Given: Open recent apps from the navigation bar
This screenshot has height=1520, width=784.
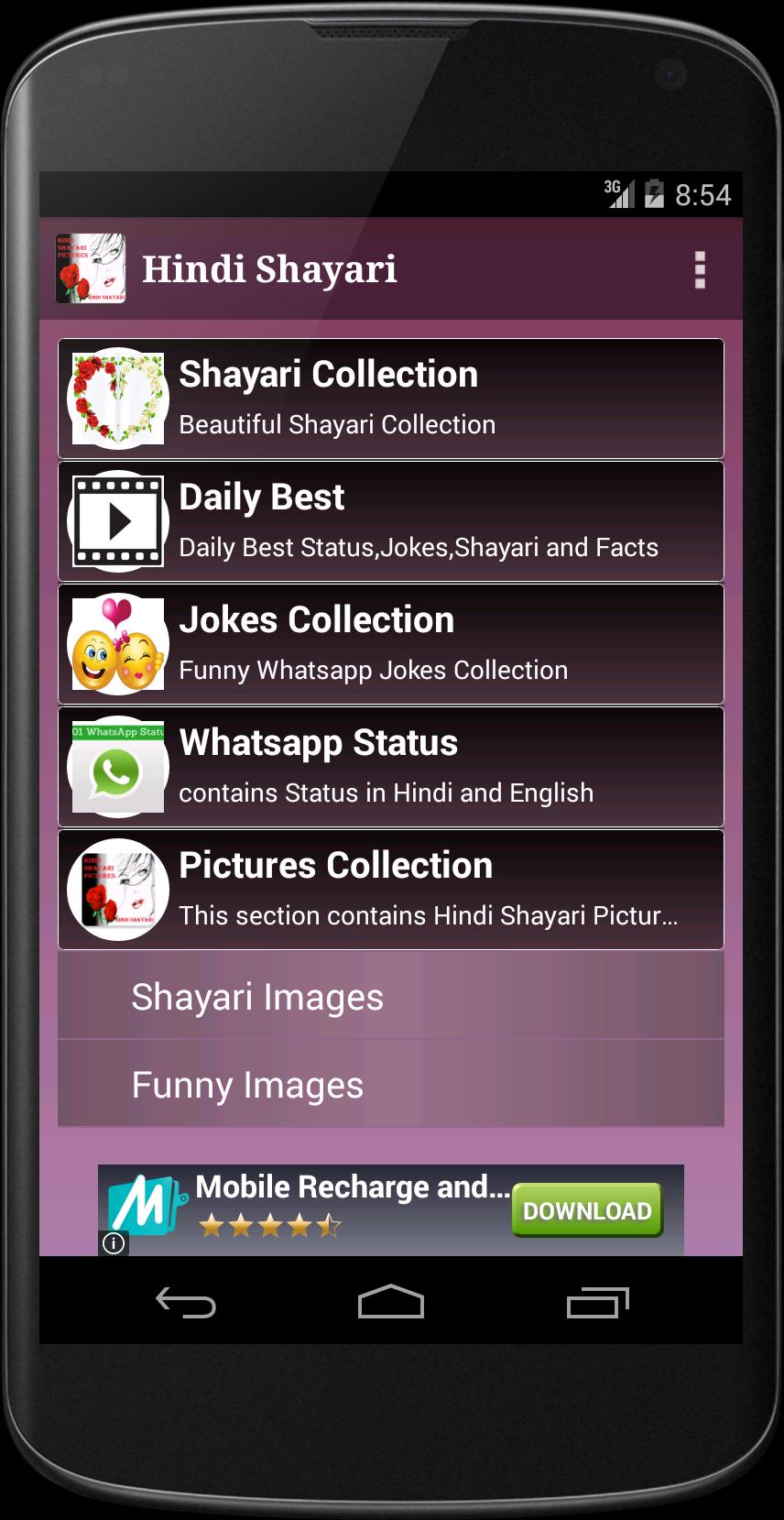Looking at the screenshot, I should (597, 1302).
